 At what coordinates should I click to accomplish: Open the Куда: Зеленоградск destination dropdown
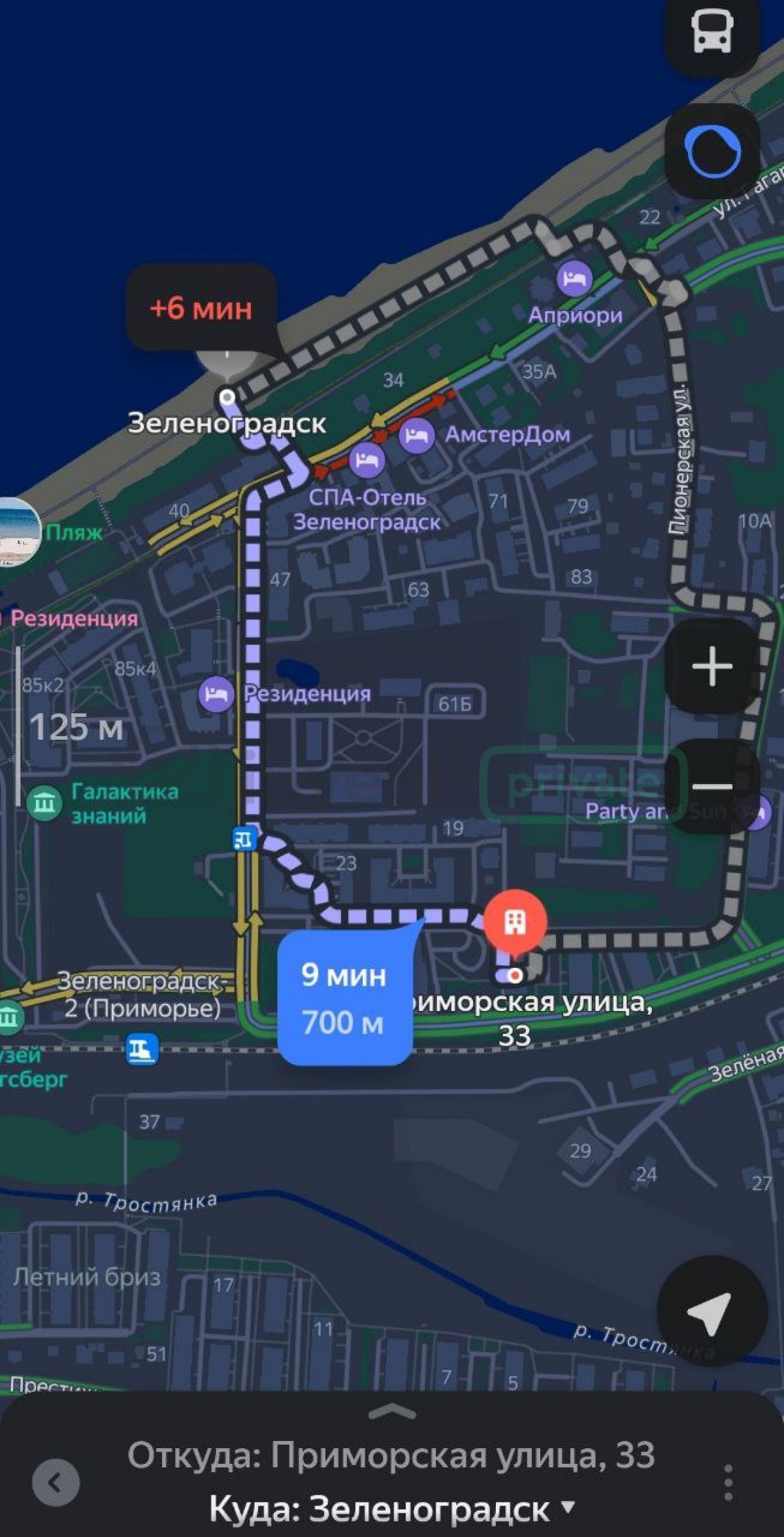coord(392,1509)
